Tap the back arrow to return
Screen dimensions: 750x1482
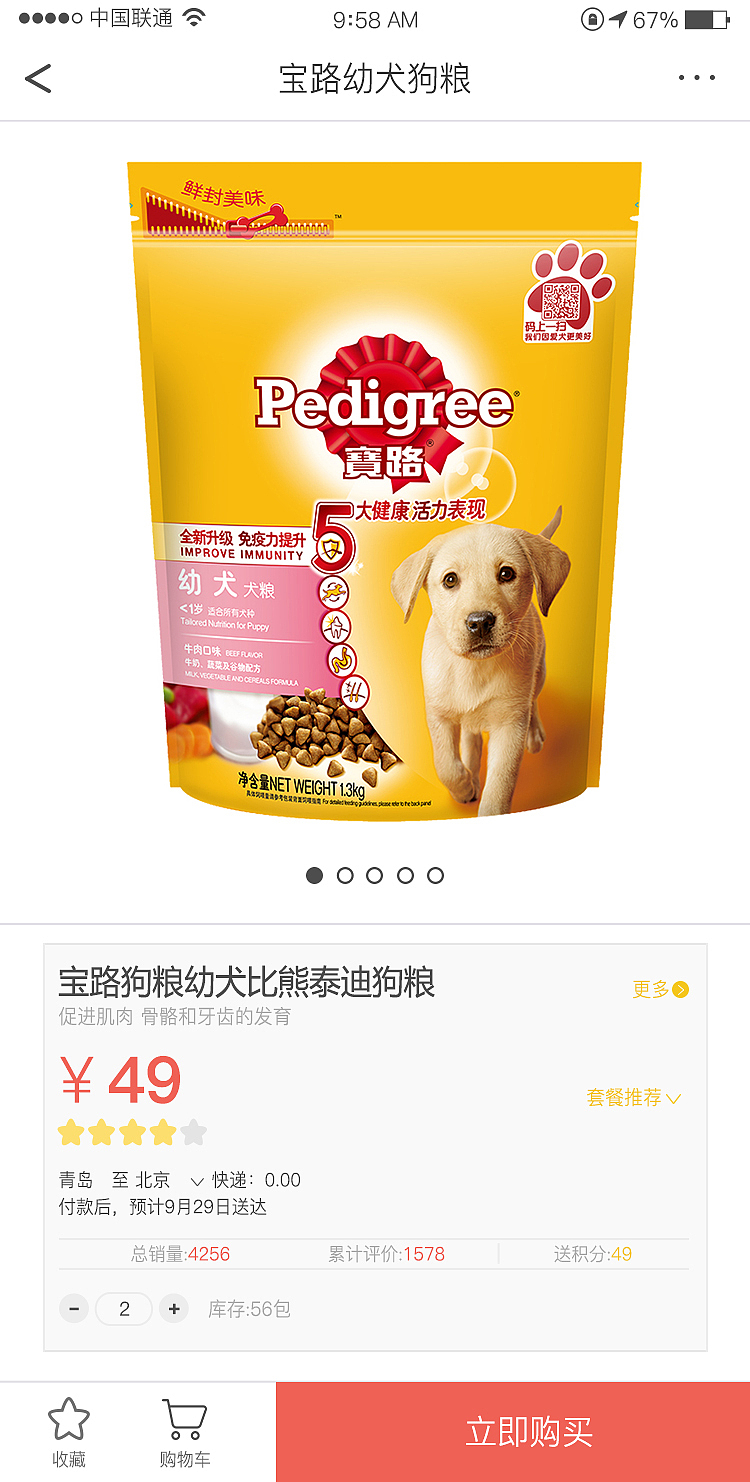tap(39, 77)
